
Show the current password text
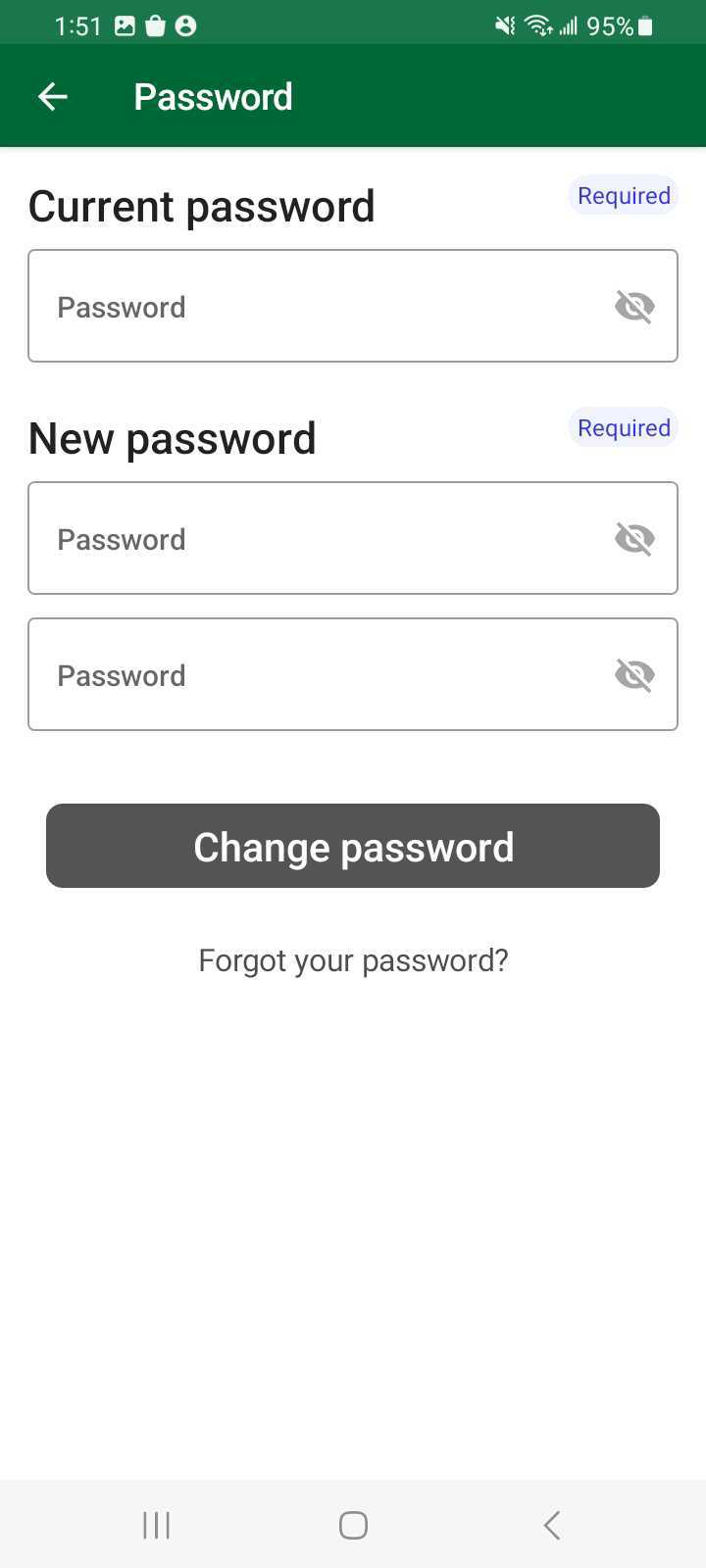tap(634, 305)
